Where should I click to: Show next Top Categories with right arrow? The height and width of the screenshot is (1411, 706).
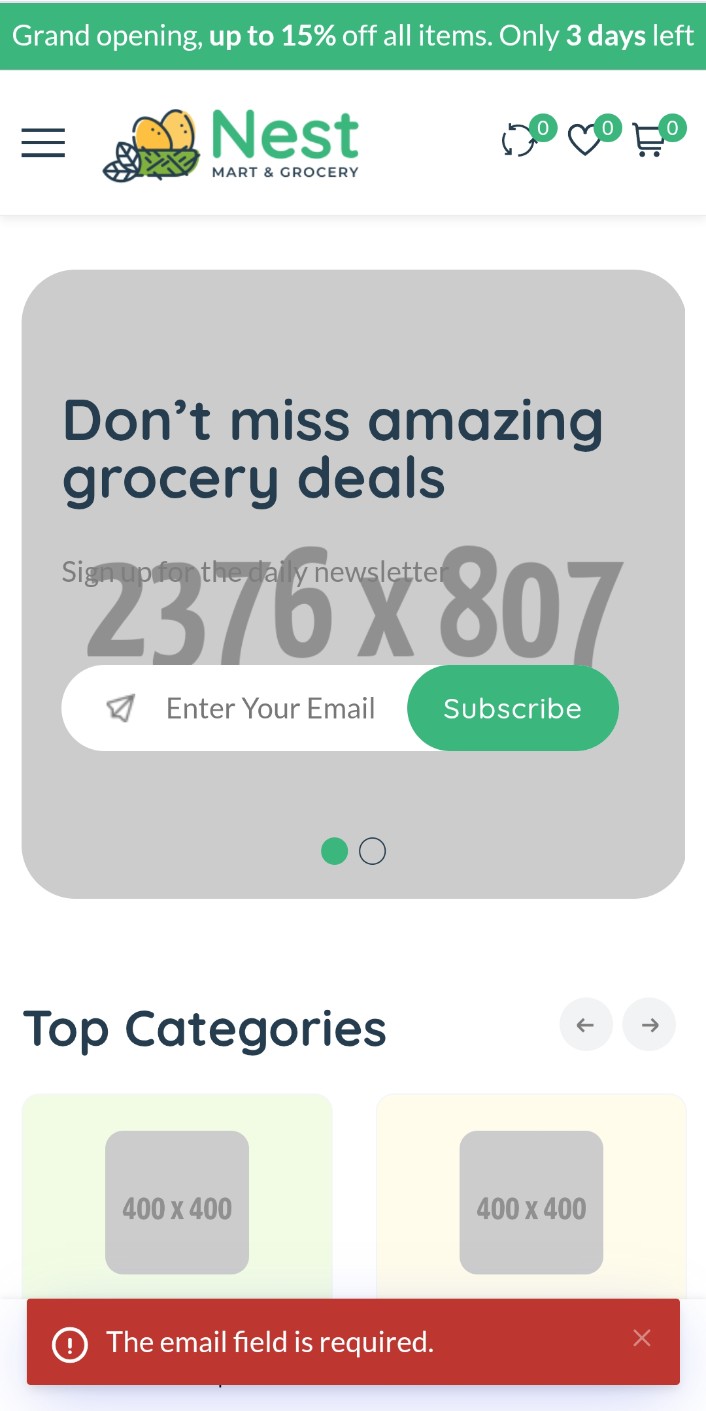pyautogui.click(x=649, y=1025)
